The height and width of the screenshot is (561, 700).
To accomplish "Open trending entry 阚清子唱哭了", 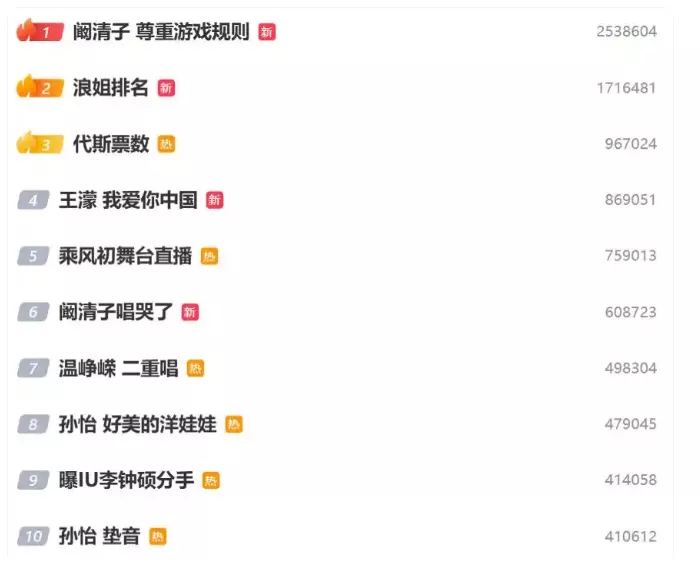I will [x=115, y=312].
